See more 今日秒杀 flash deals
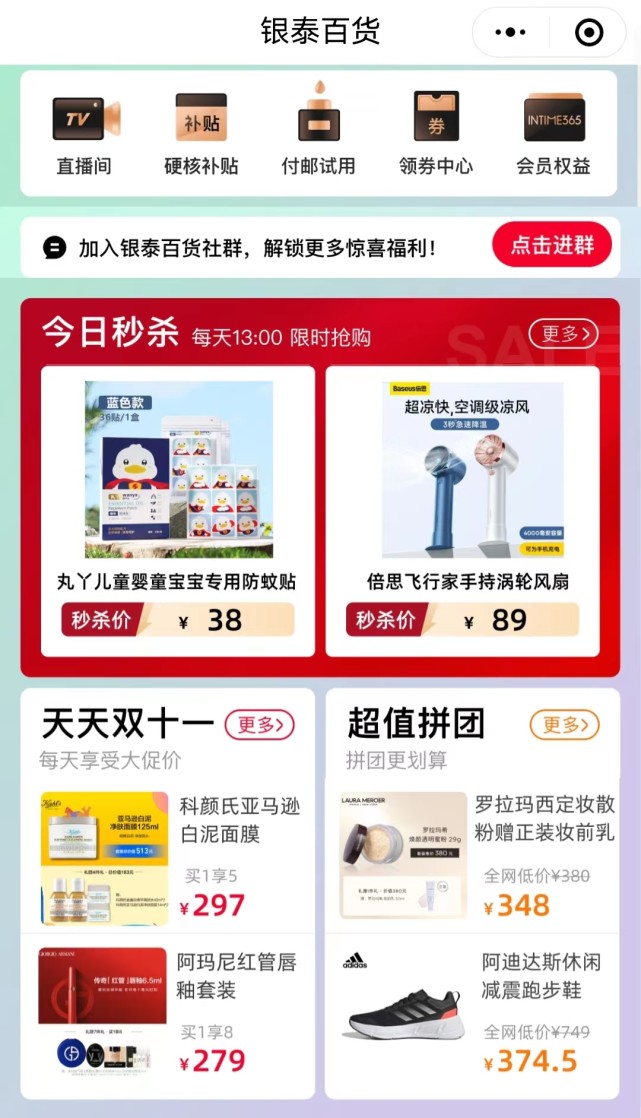The height and width of the screenshot is (1118, 641). [x=563, y=334]
